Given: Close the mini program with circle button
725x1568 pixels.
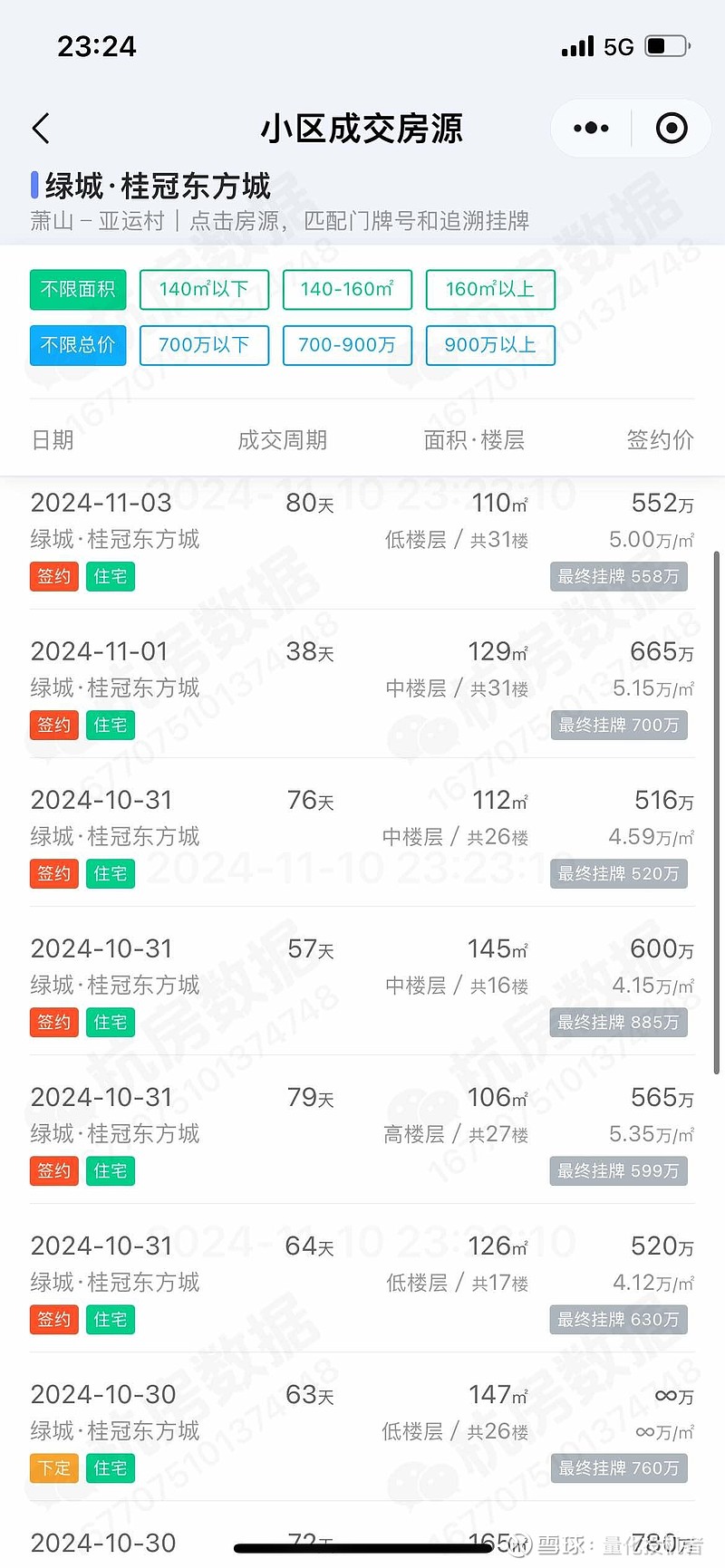Looking at the screenshot, I should coord(672,129).
